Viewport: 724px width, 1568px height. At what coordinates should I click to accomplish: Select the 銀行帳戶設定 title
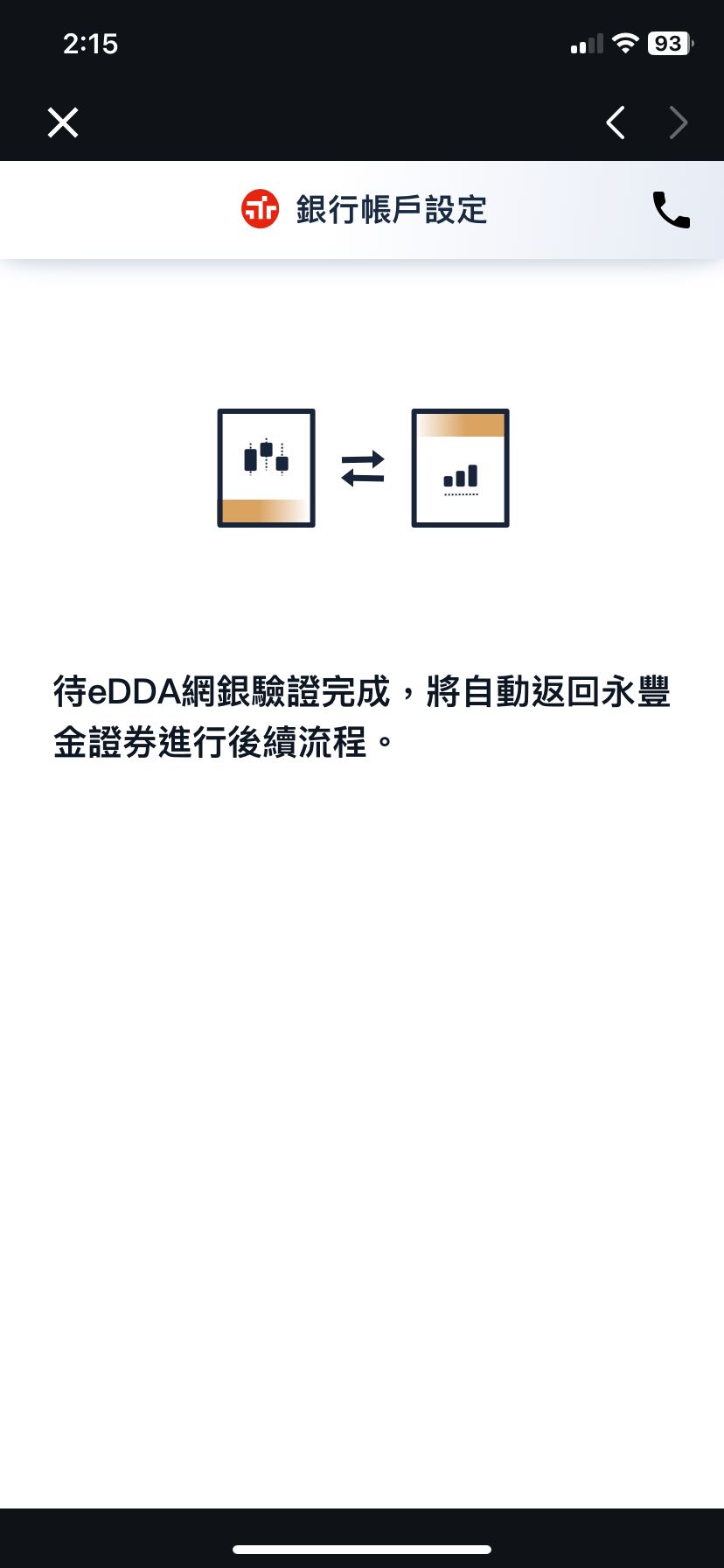[390, 210]
